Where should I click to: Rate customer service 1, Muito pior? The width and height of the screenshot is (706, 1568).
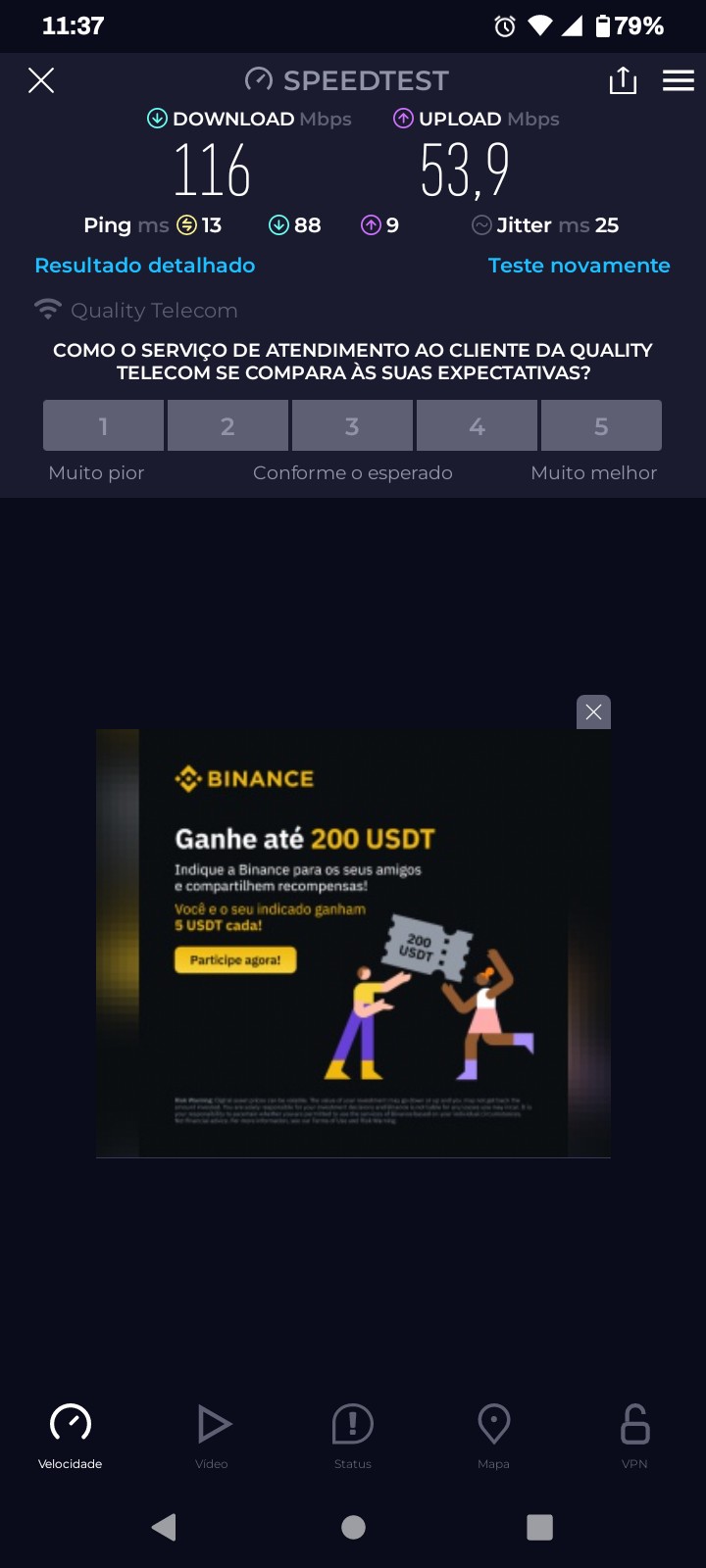103,425
